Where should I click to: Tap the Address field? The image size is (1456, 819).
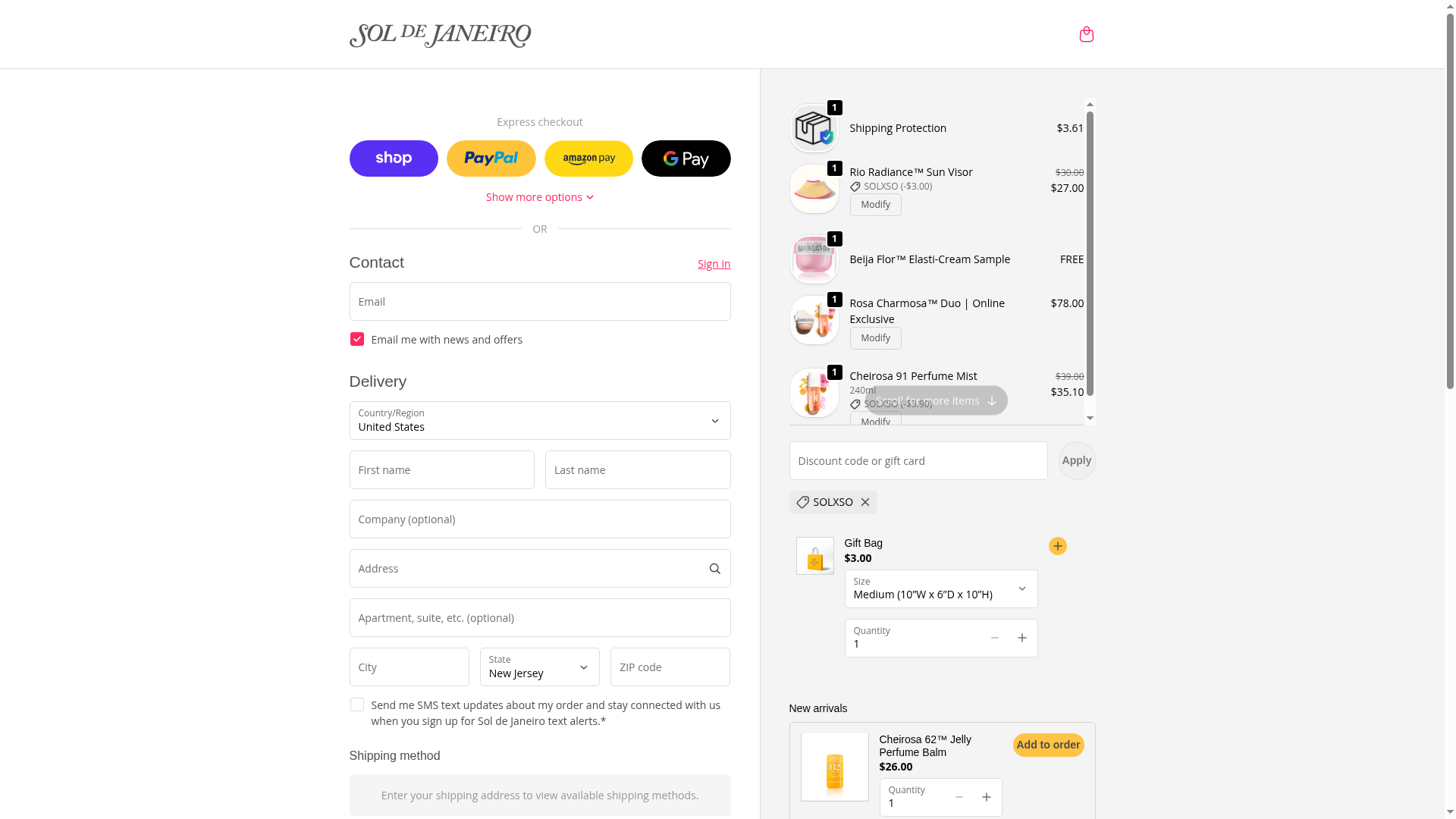527,569
